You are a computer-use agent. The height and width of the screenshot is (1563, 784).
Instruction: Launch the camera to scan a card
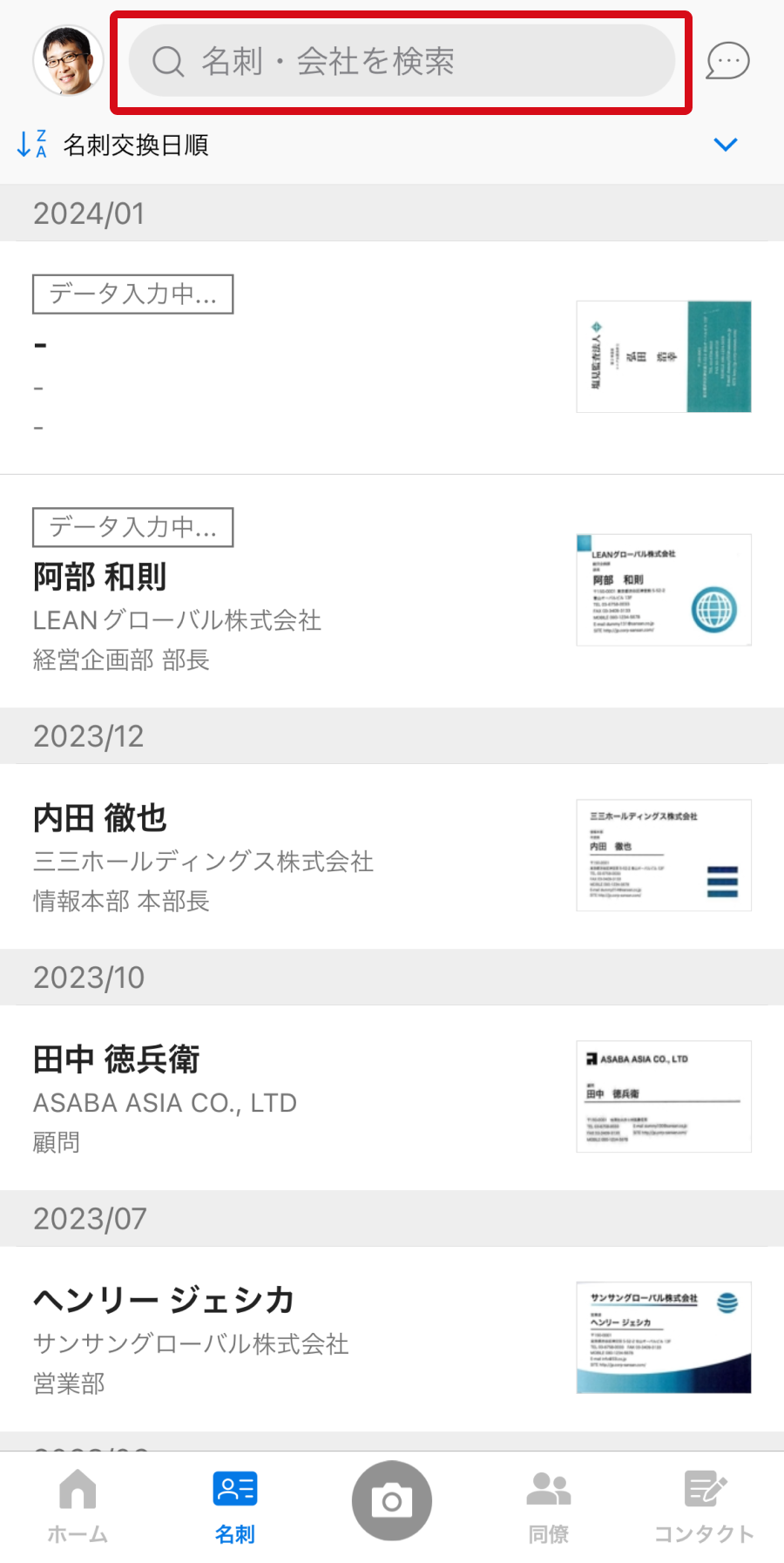pyautogui.click(x=392, y=1500)
